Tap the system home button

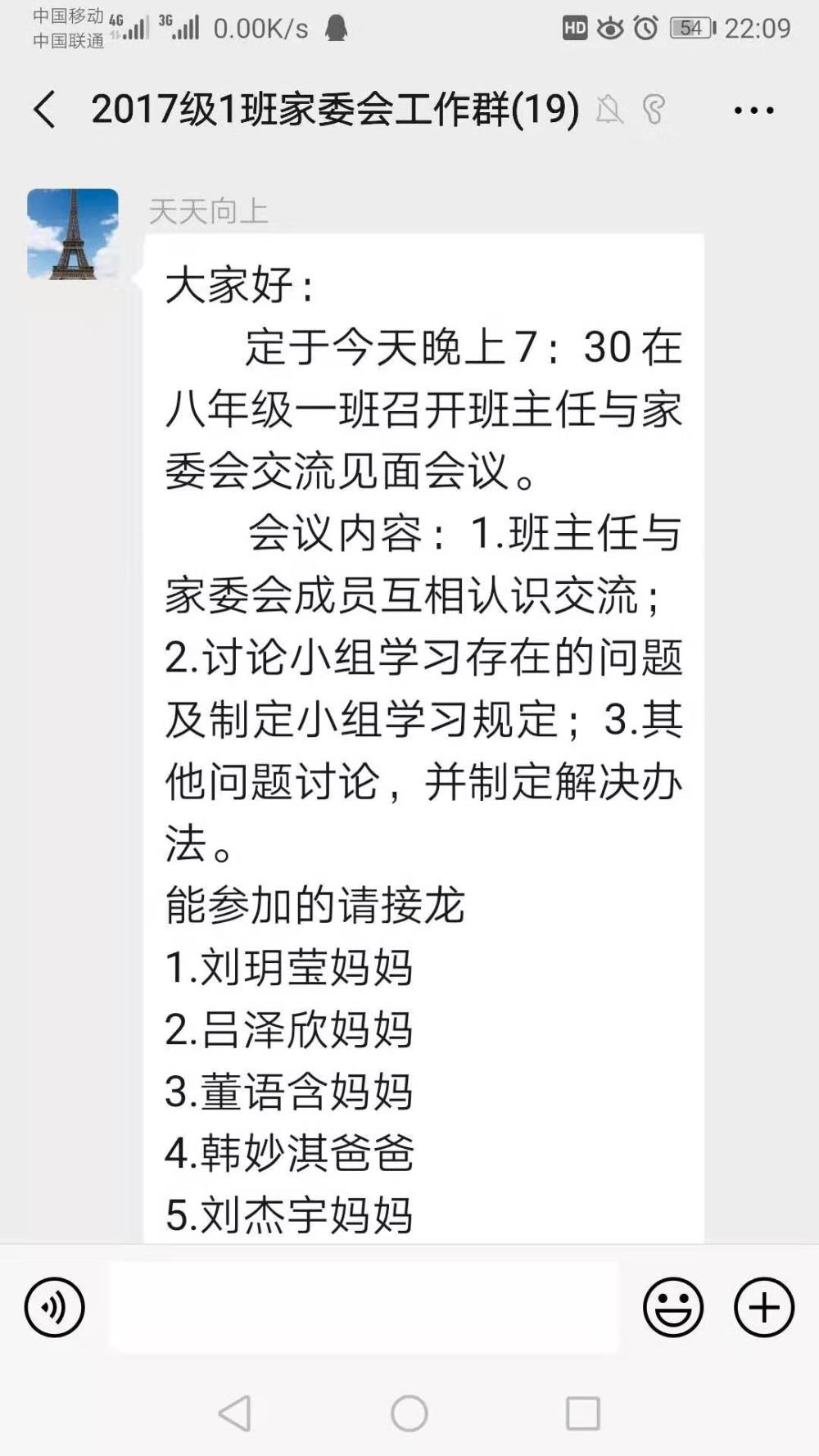pyautogui.click(x=409, y=1413)
